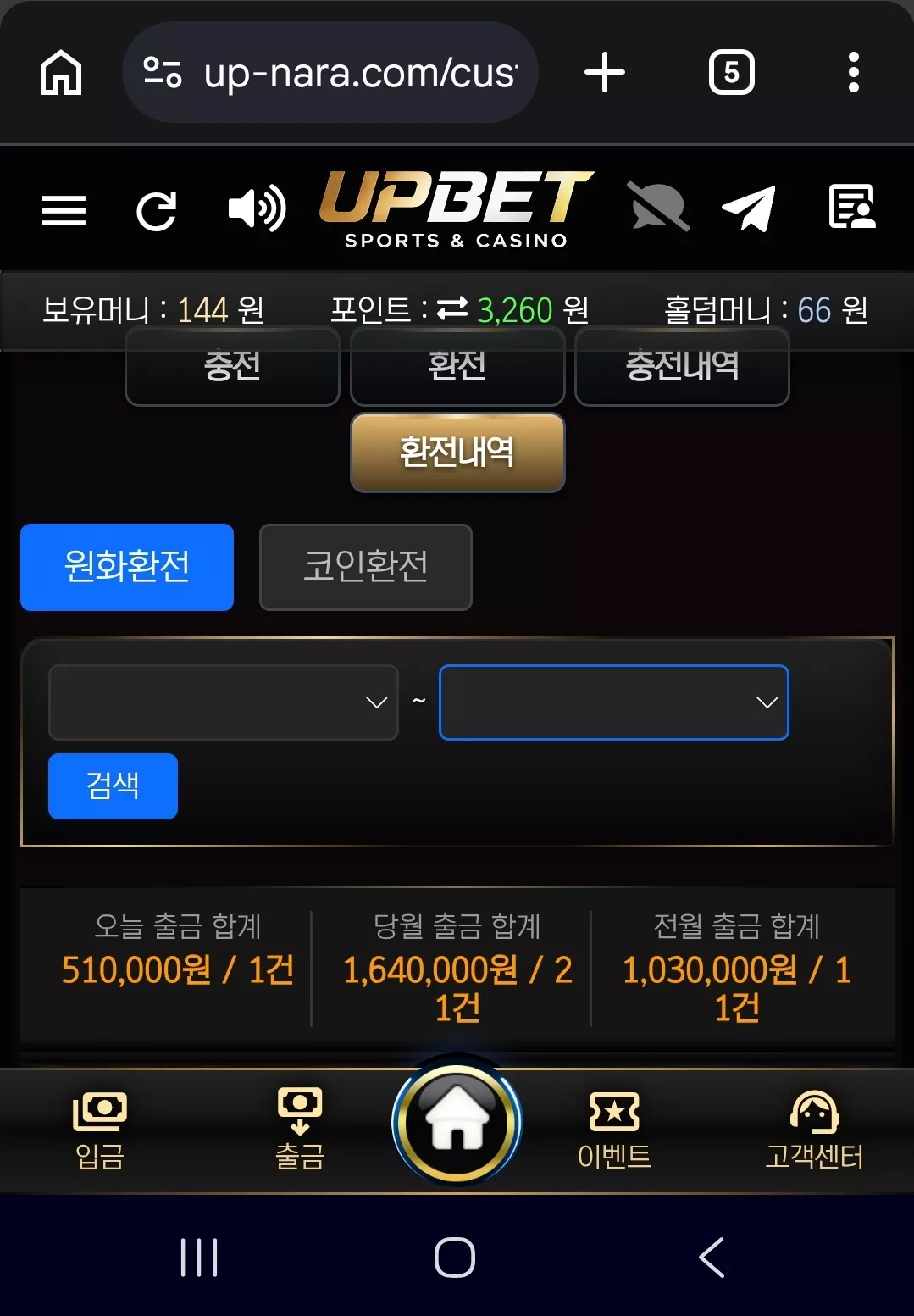Tap the center home button

pyautogui.click(x=457, y=1122)
